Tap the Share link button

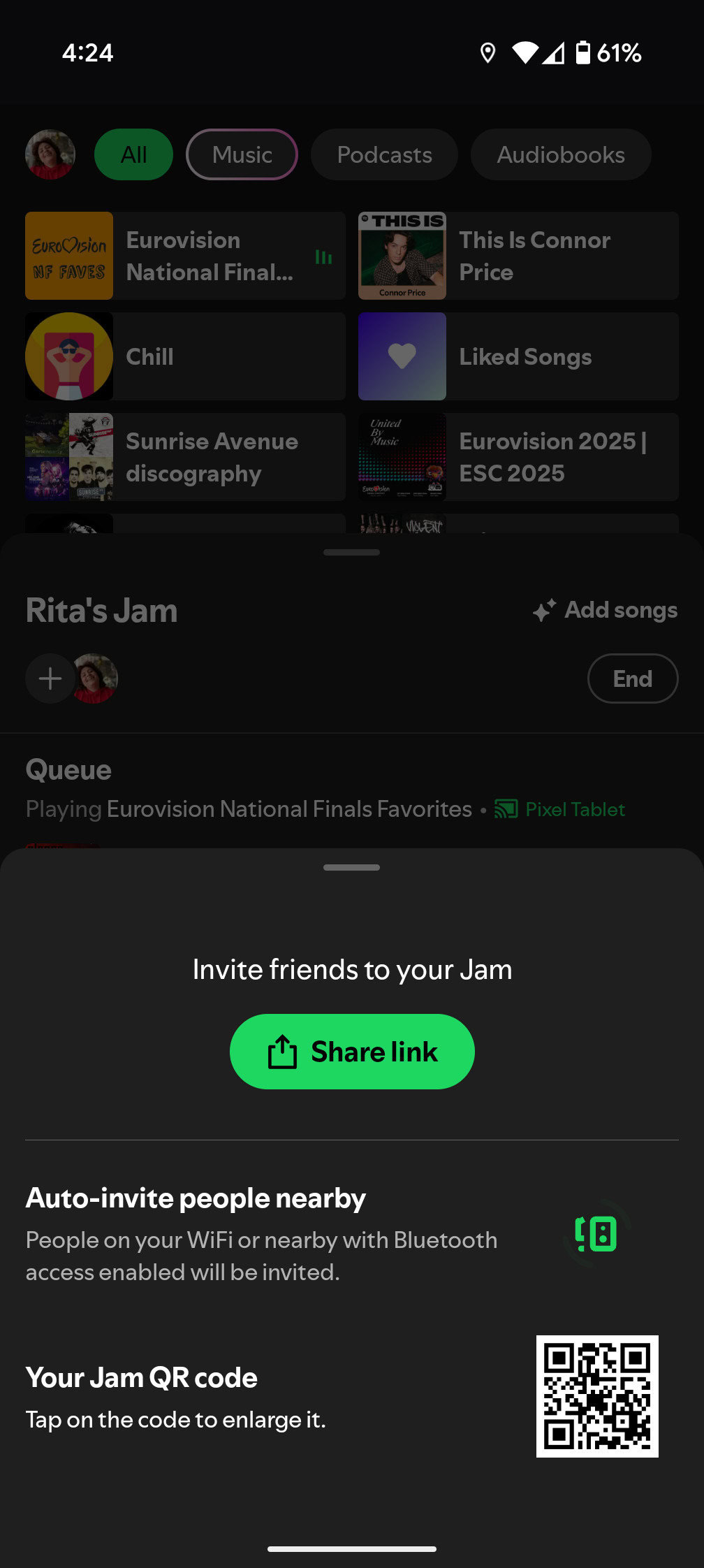(352, 1052)
